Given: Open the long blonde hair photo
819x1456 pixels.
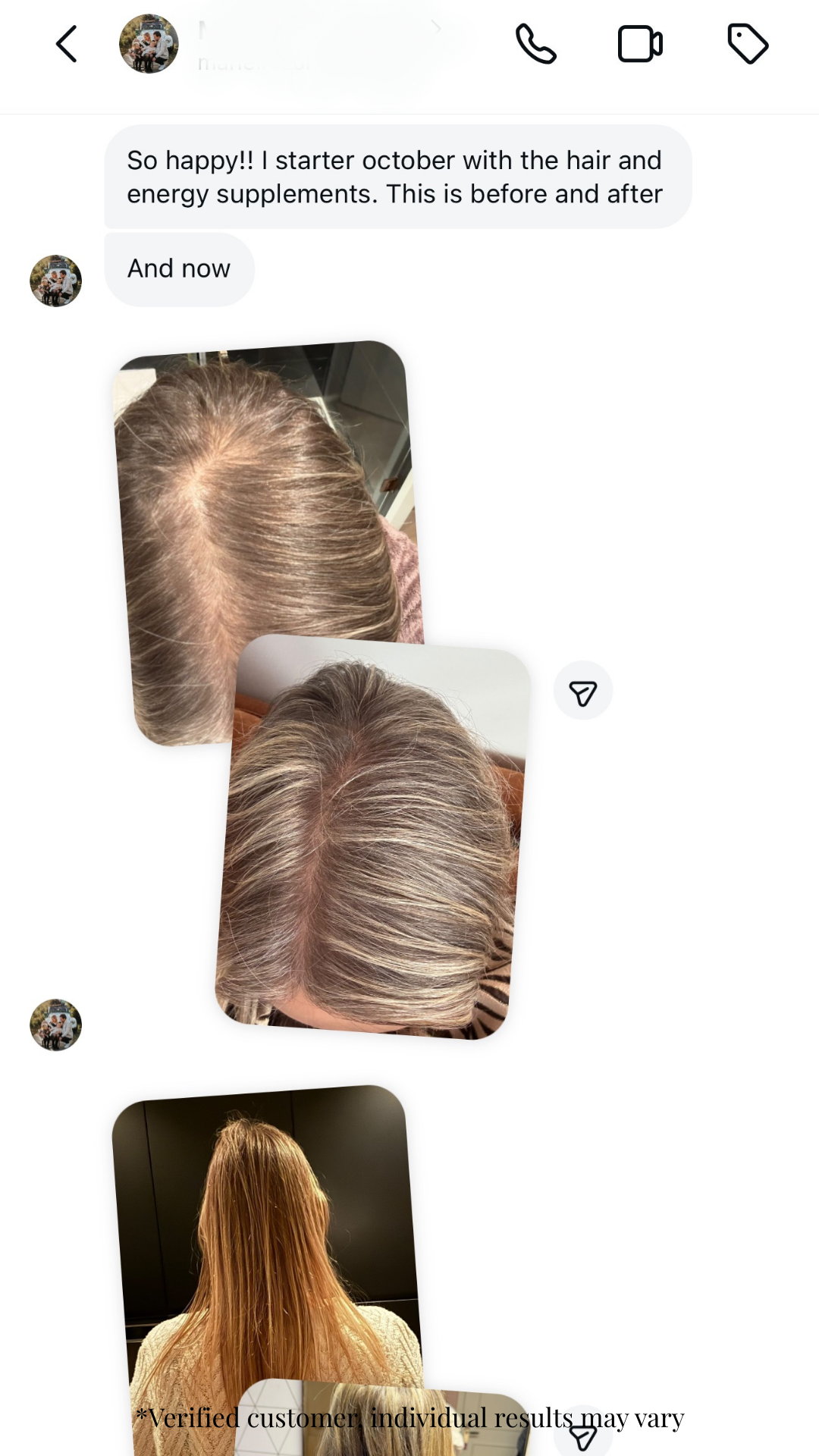Looking at the screenshot, I should [265, 1244].
